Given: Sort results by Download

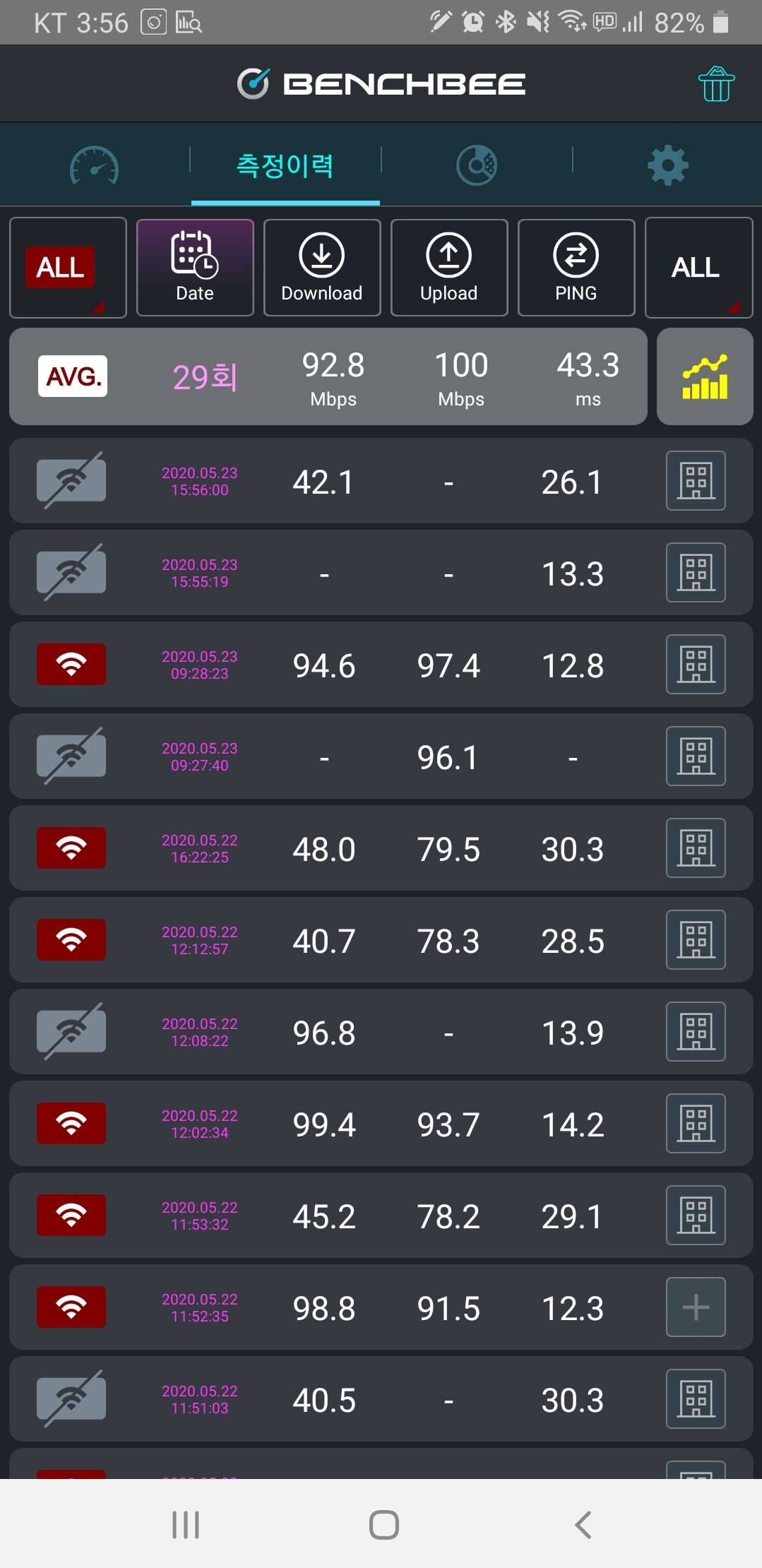Looking at the screenshot, I should [322, 268].
